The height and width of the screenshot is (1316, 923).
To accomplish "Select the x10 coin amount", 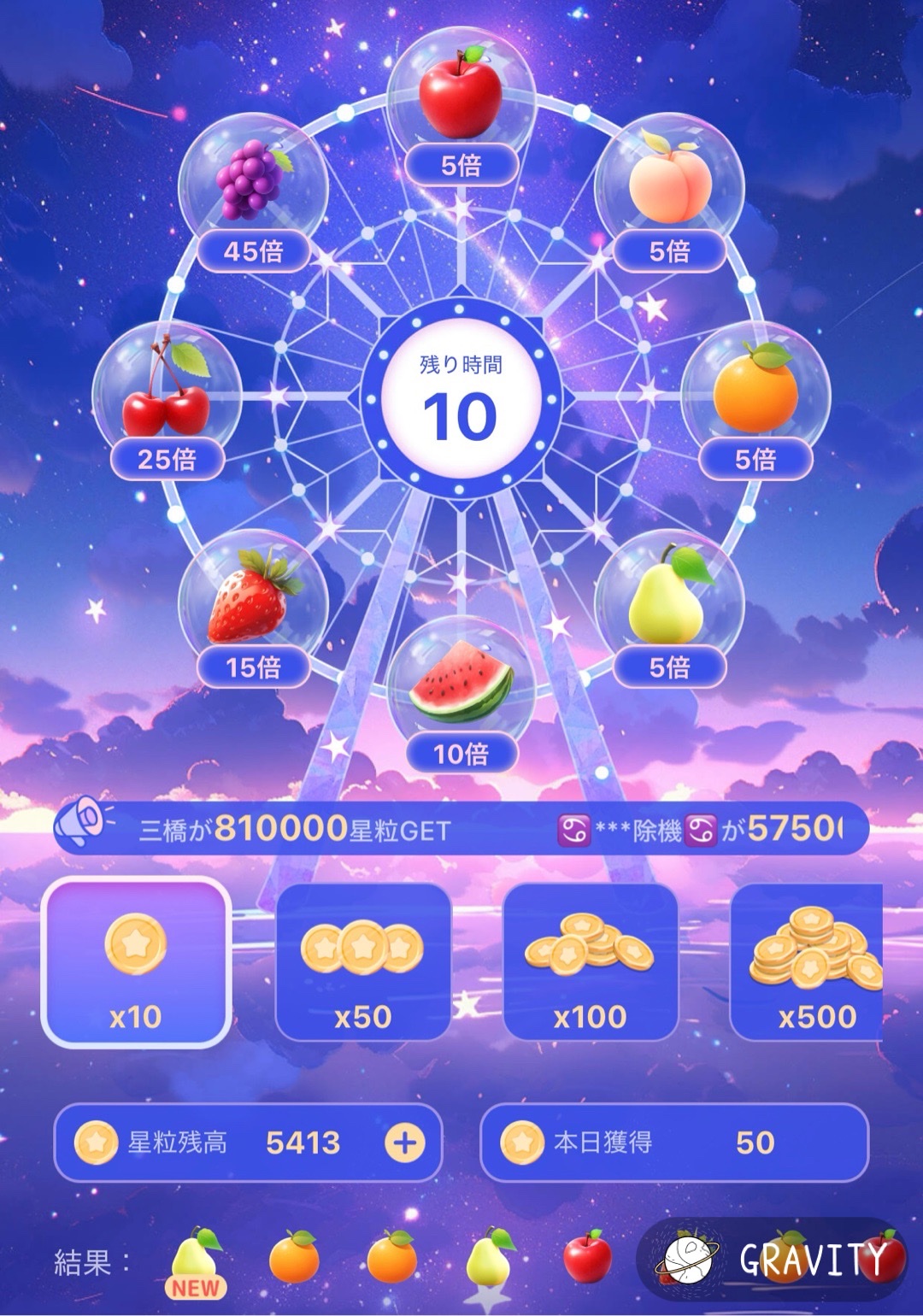I will pos(137,962).
